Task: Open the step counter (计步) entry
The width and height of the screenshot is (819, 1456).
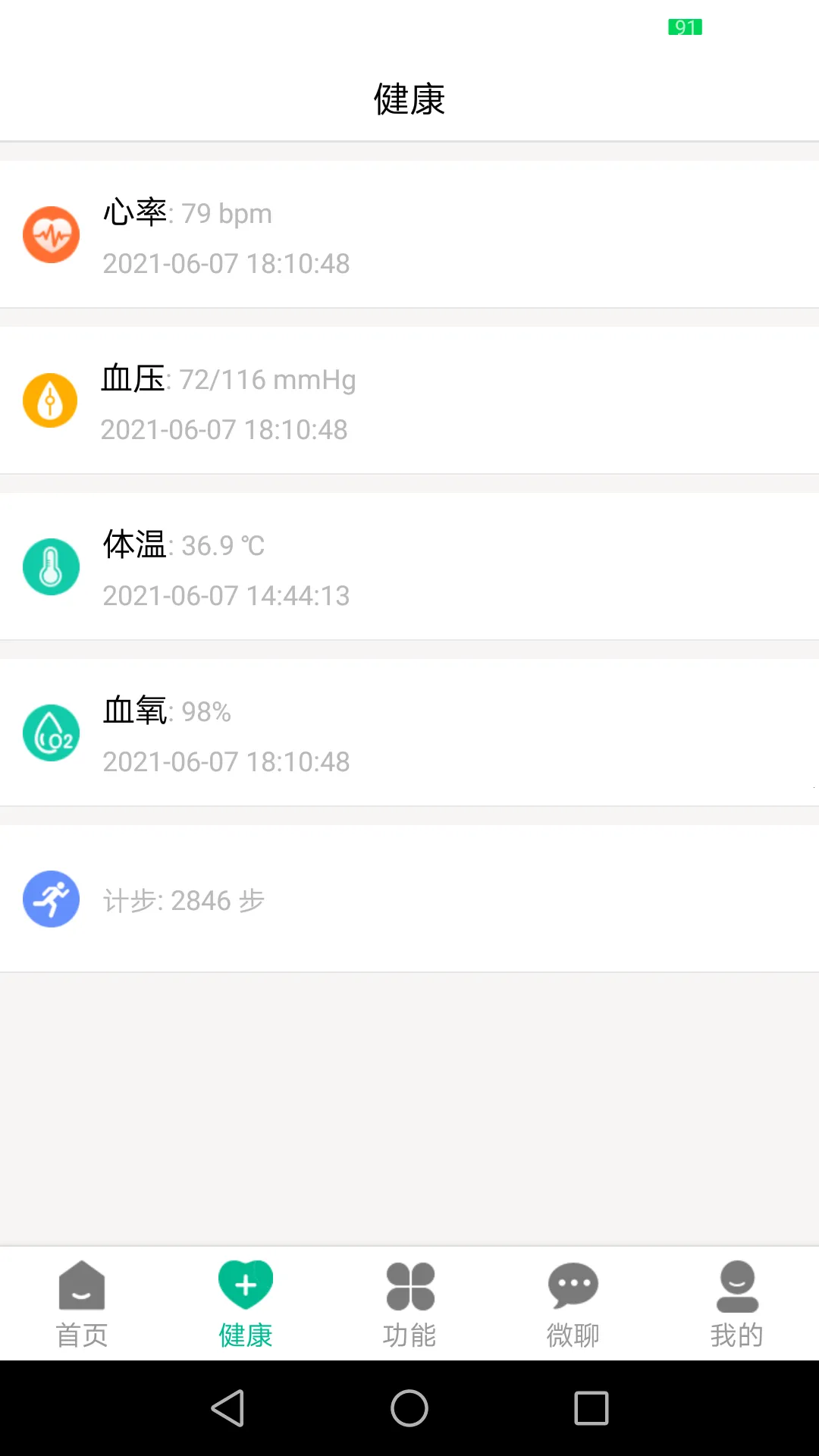Action: pyautogui.click(x=409, y=899)
